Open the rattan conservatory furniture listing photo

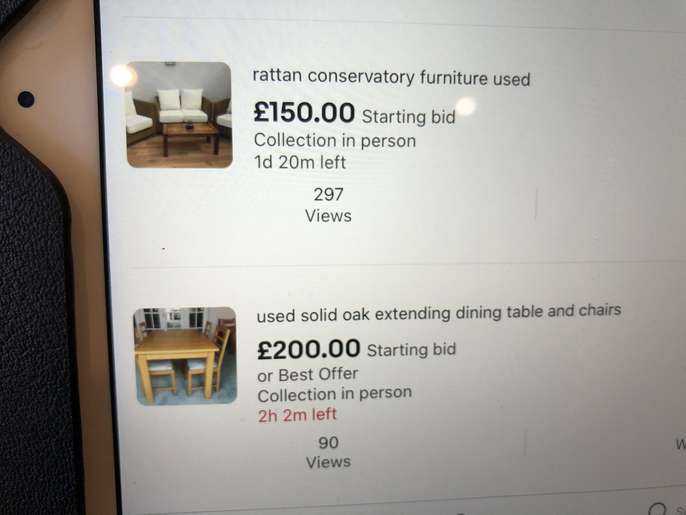click(180, 114)
